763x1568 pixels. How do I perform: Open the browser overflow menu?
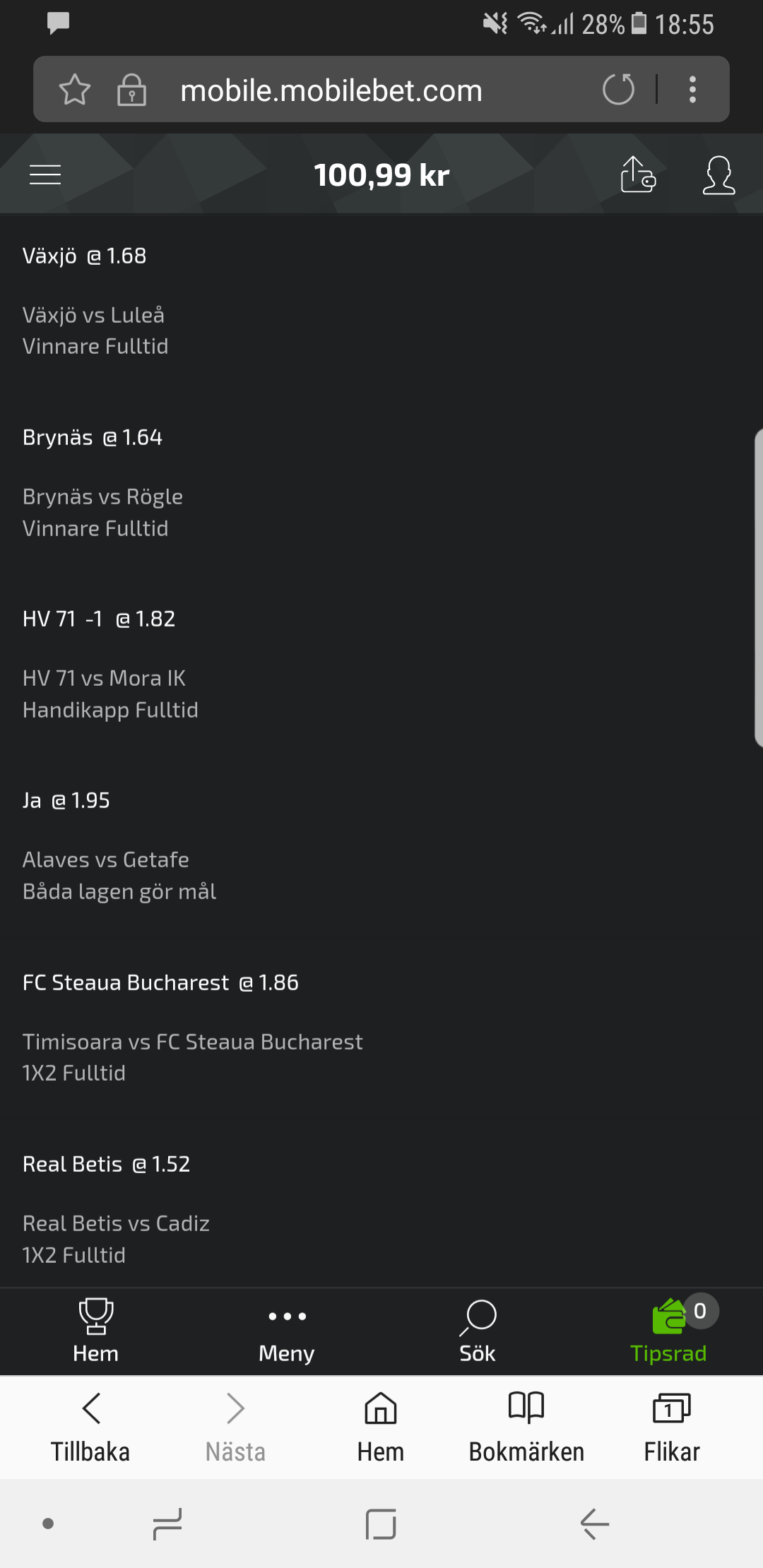click(x=693, y=90)
